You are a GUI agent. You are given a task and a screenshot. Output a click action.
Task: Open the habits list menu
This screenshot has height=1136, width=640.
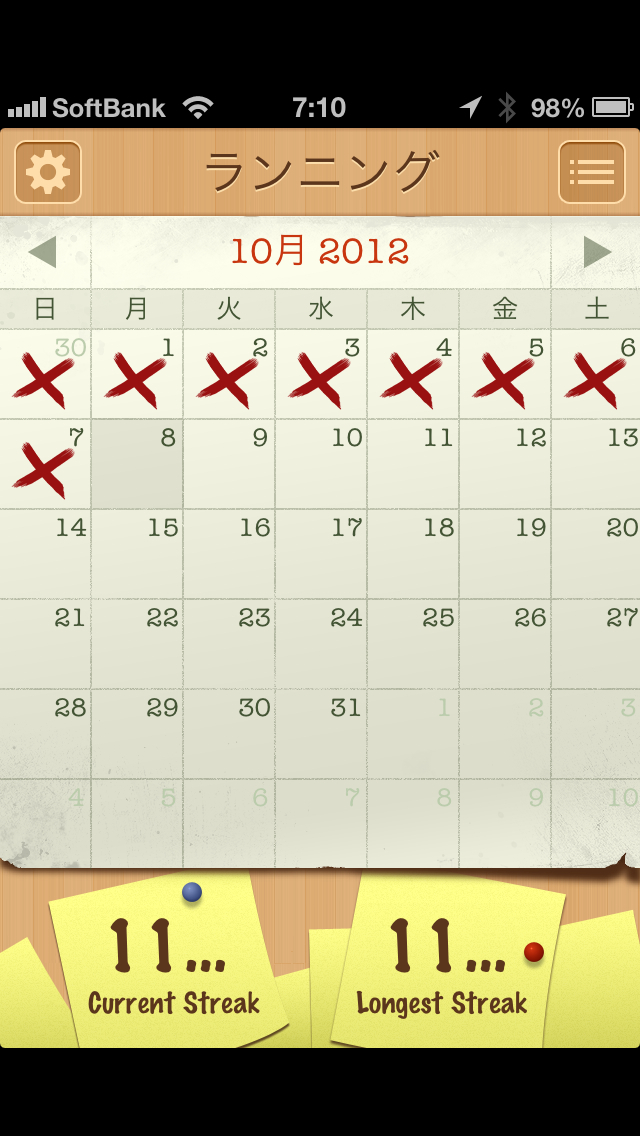tap(591, 172)
